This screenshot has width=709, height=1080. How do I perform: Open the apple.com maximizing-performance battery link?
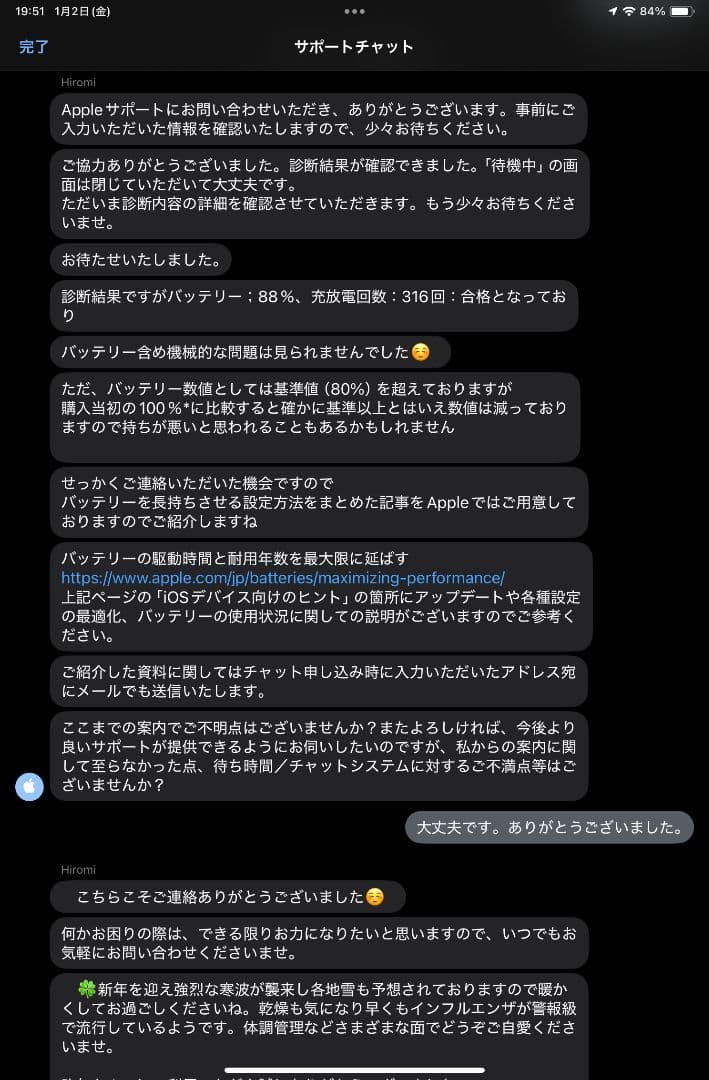coord(283,578)
